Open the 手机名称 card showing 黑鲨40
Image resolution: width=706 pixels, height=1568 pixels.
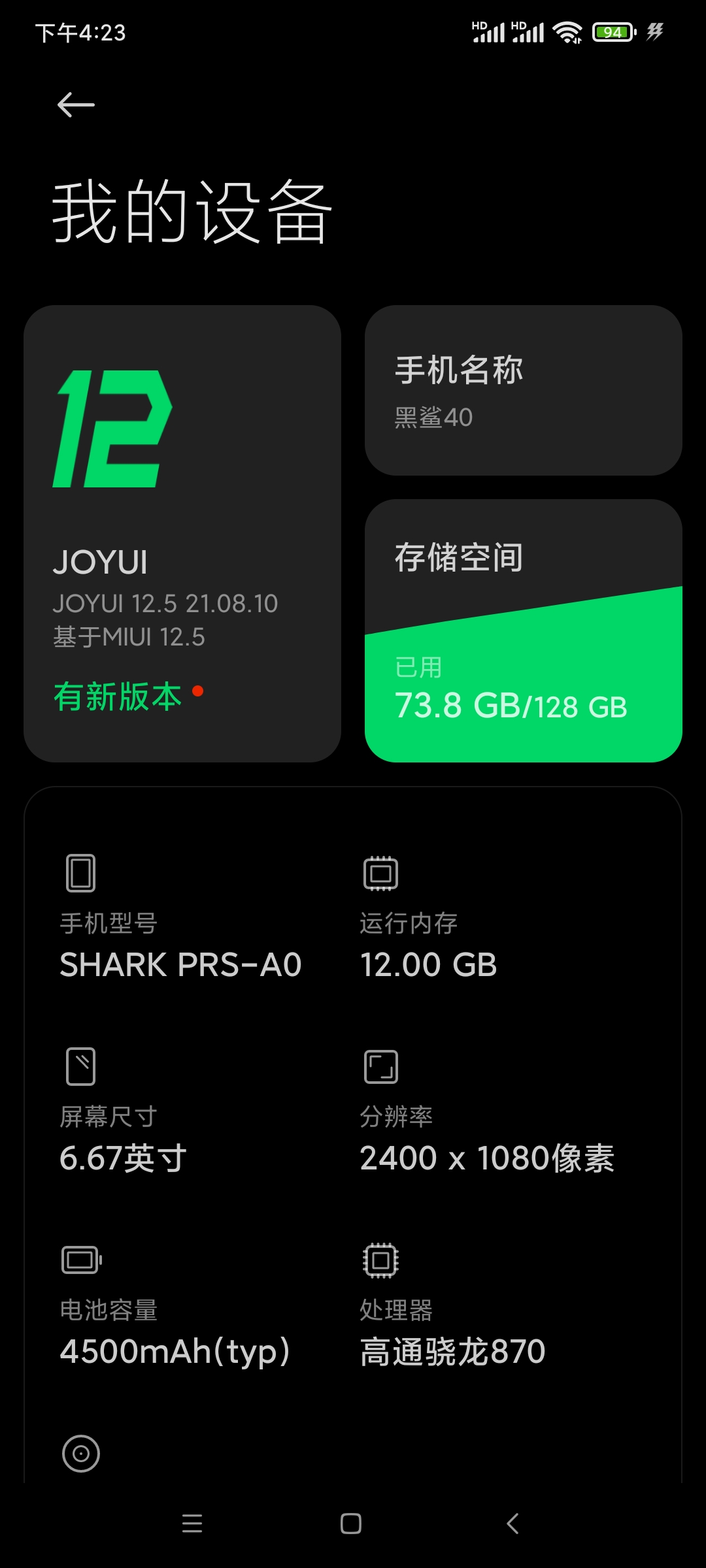click(x=523, y=390)
